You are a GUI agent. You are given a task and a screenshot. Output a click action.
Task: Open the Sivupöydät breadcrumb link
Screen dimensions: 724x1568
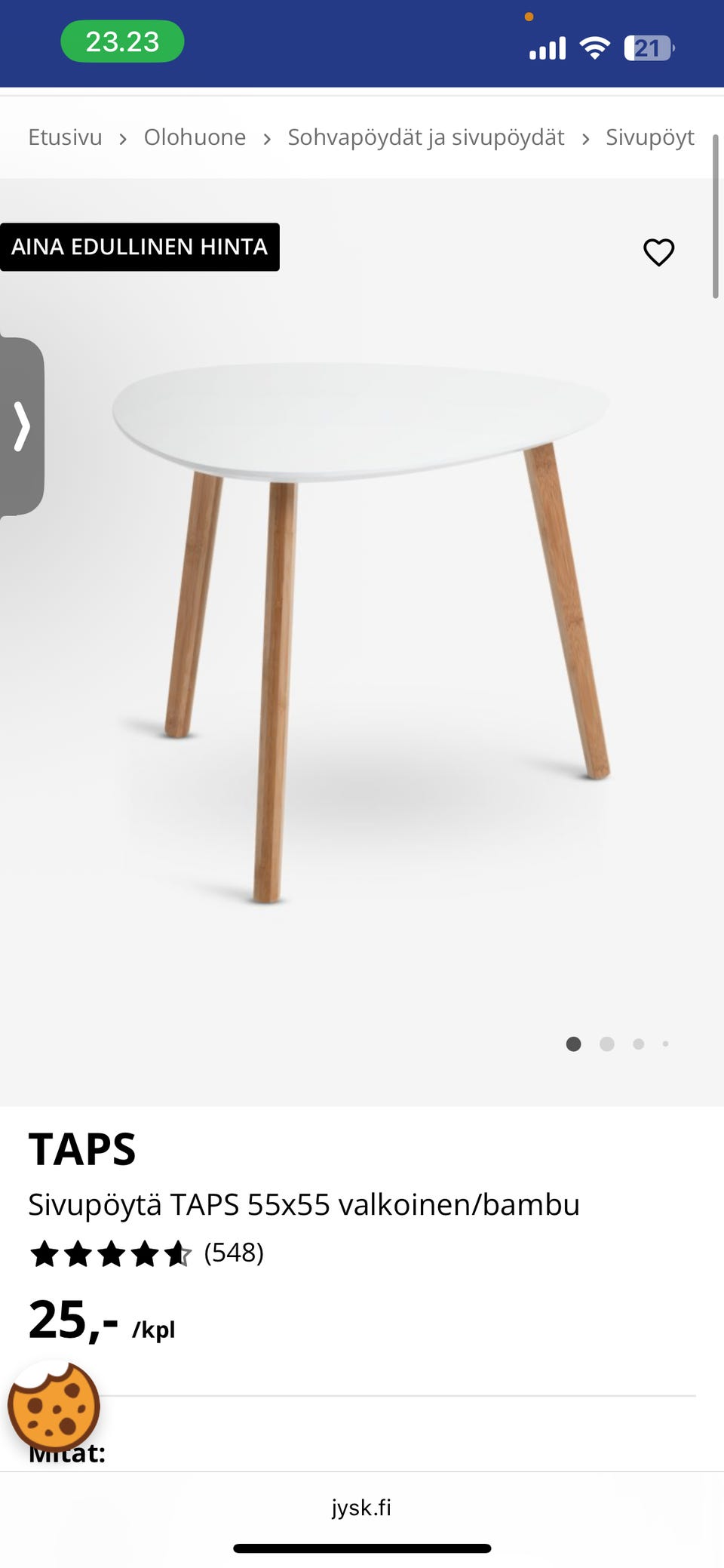click(649, 137)
